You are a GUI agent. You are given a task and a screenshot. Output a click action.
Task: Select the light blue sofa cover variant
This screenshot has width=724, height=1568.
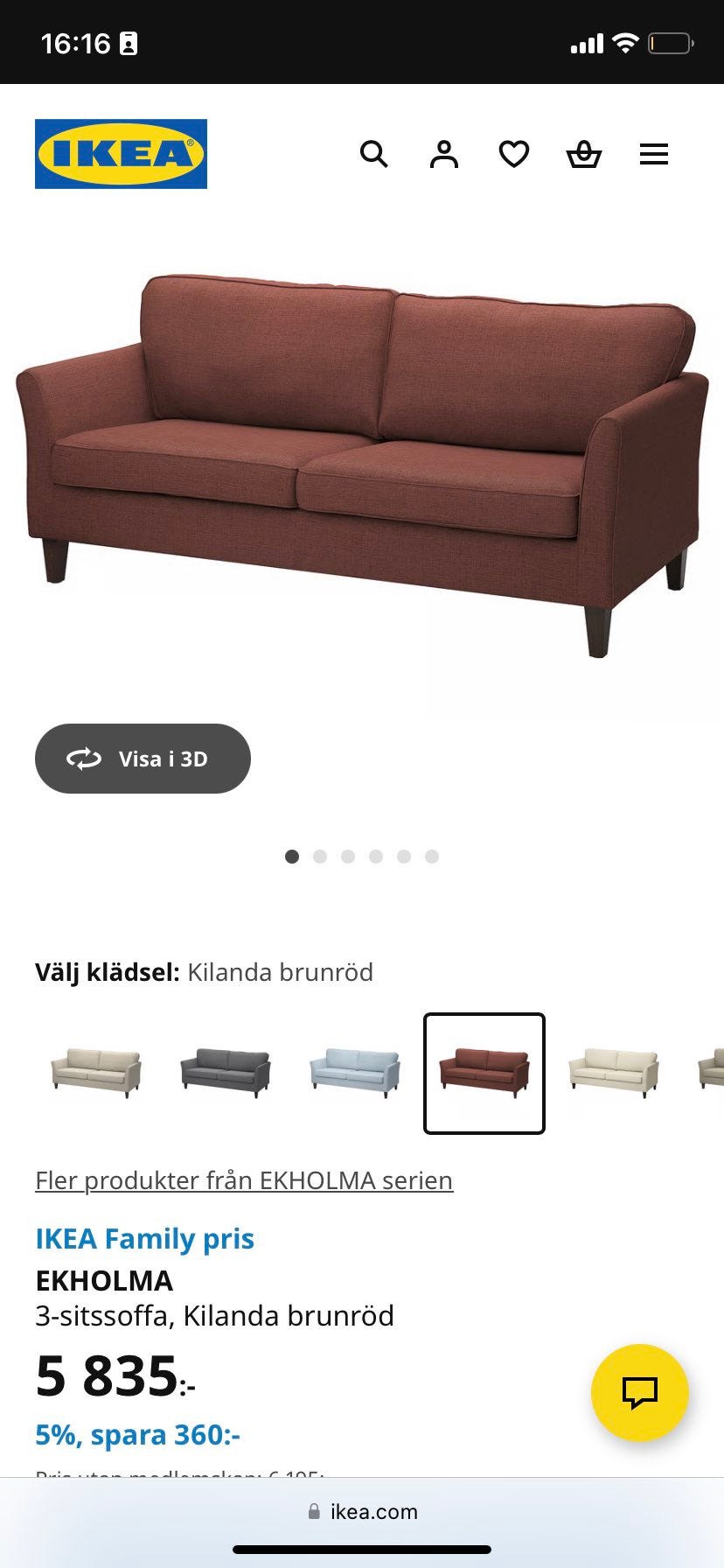click(354, 1073)
